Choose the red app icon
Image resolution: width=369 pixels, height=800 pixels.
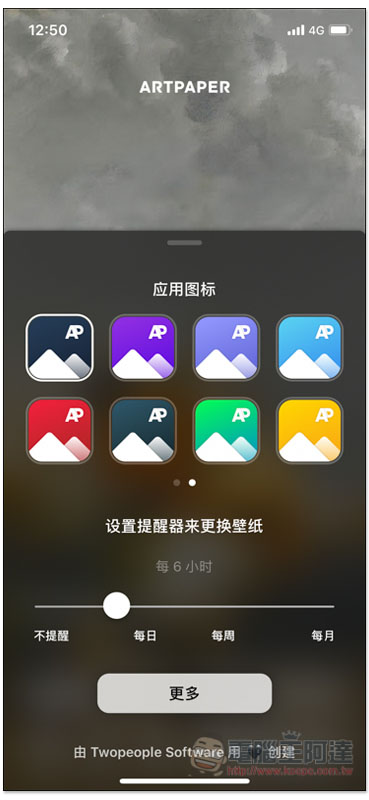[59, 431]
